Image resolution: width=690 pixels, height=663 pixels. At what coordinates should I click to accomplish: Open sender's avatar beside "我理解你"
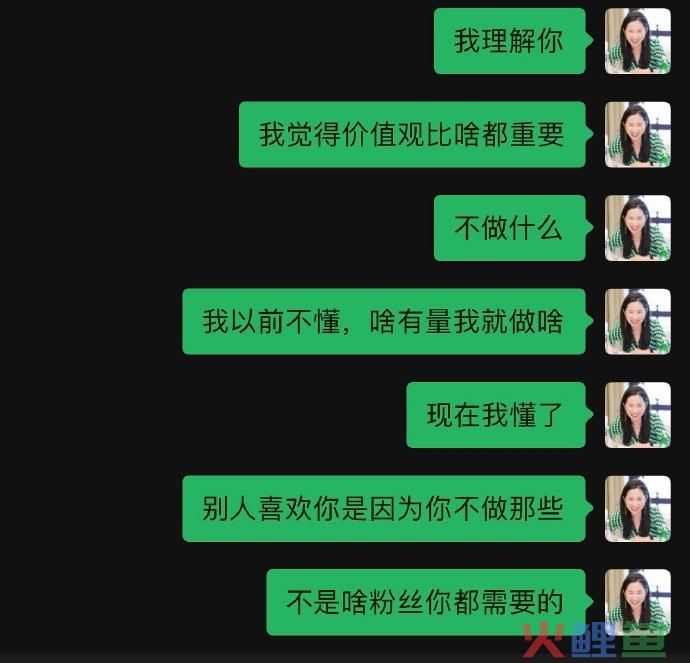pos(637,41)
